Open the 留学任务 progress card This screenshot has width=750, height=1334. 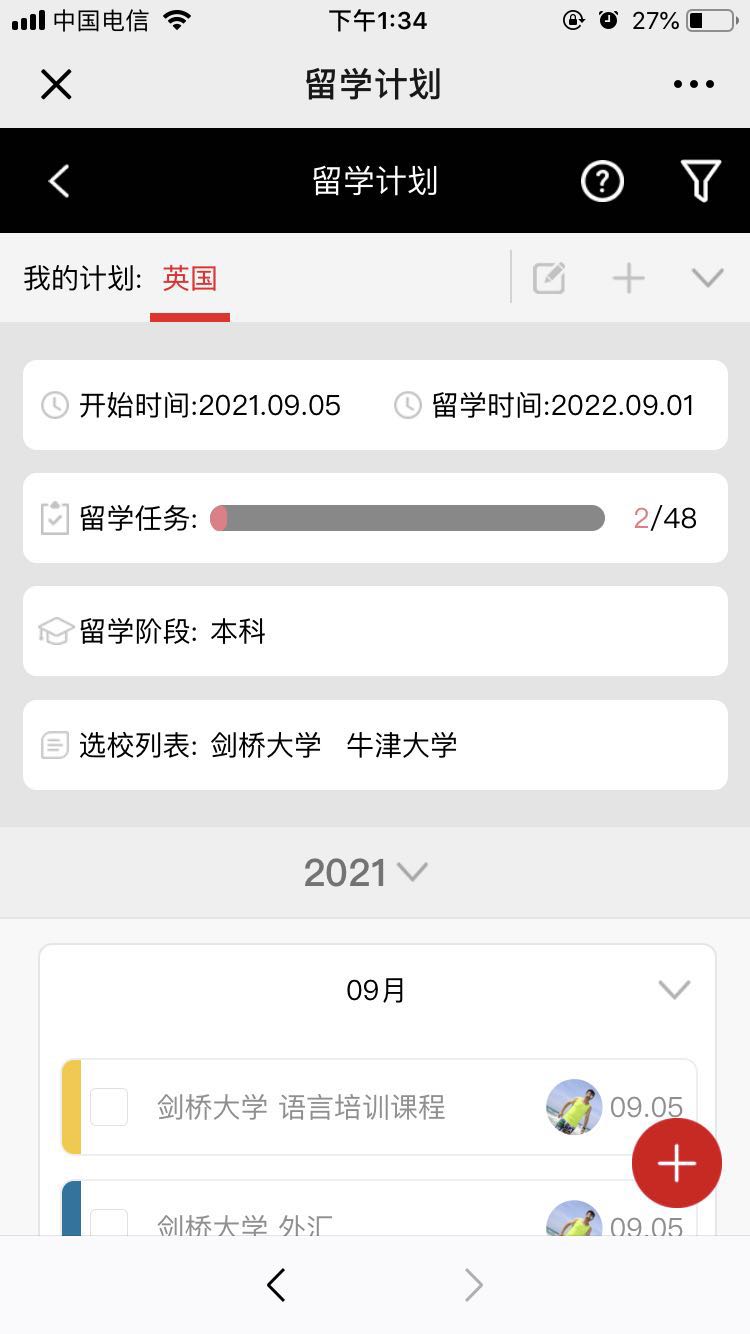tap(375, 518)
